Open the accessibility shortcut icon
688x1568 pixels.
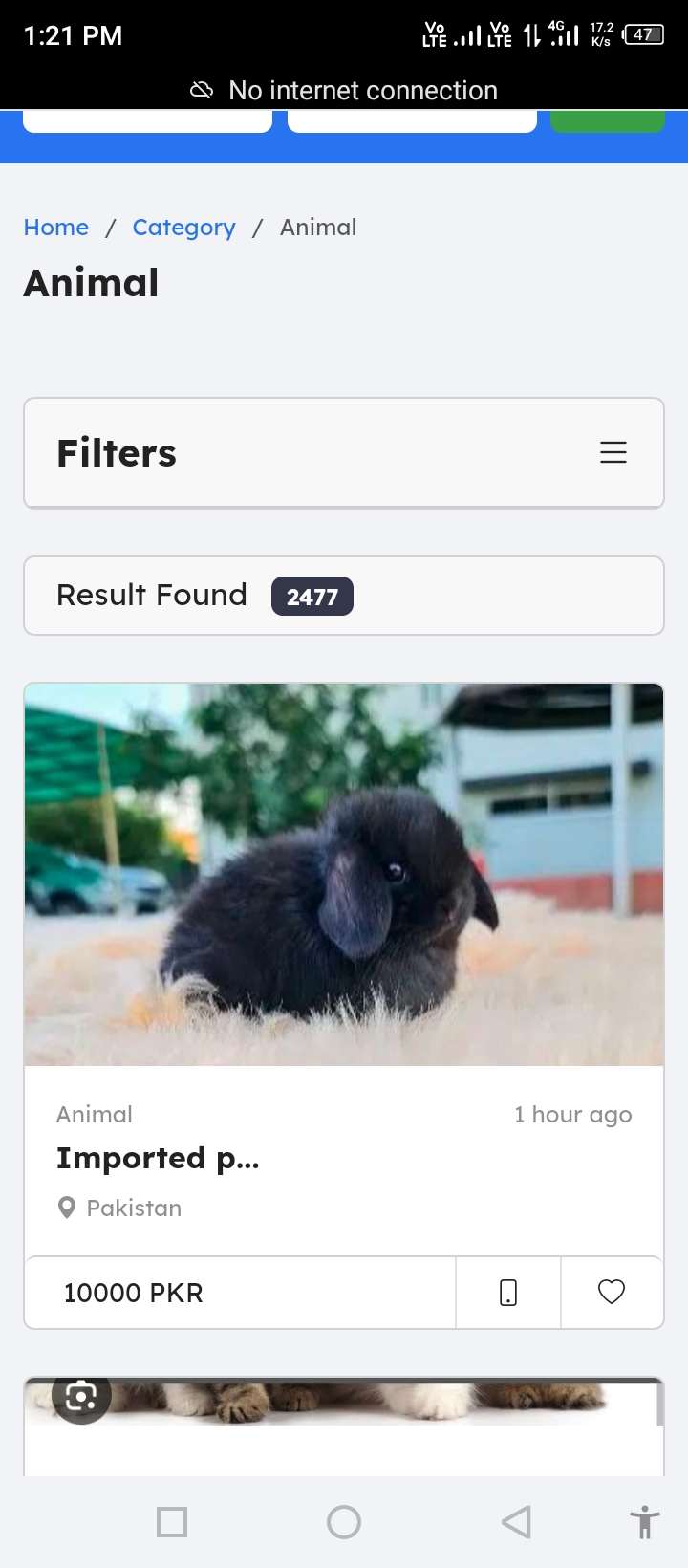click(x=645, y=1521)
